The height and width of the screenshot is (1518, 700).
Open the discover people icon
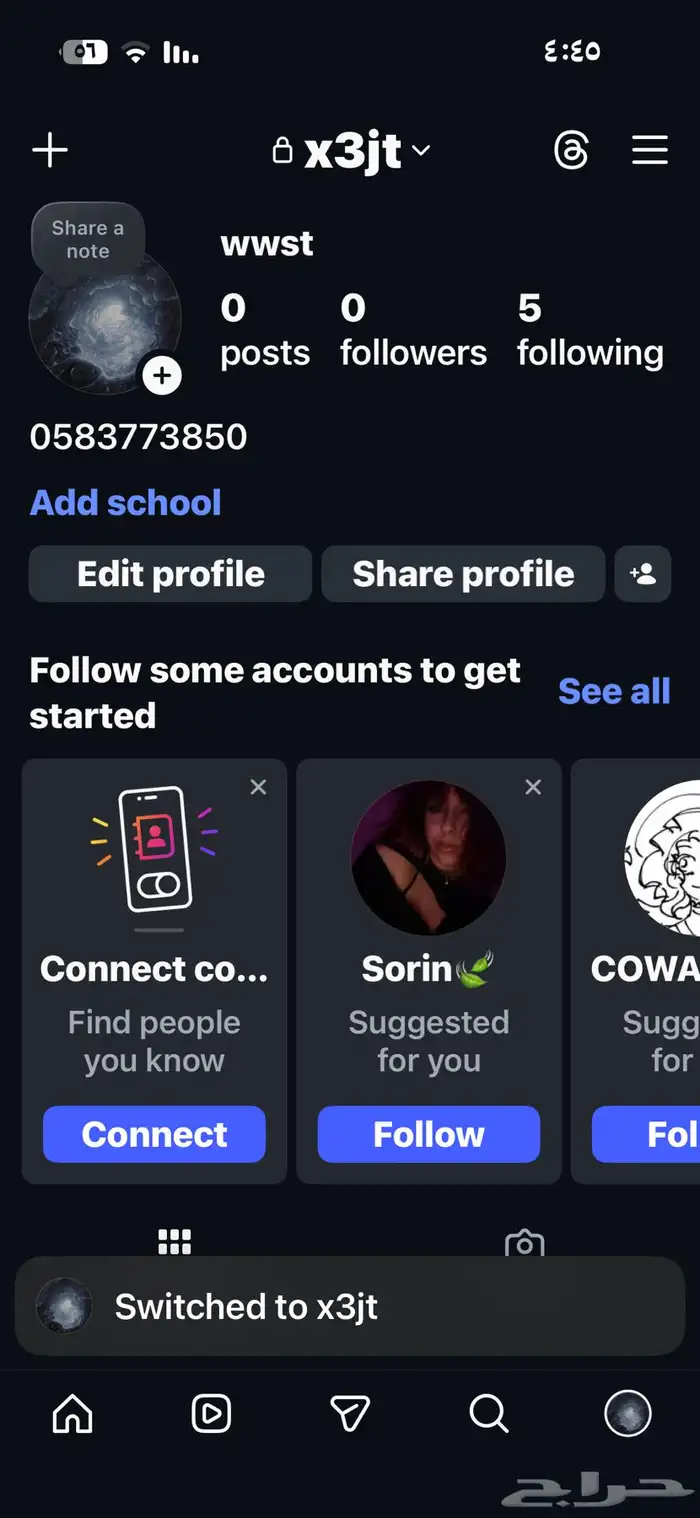click(642, 574)
